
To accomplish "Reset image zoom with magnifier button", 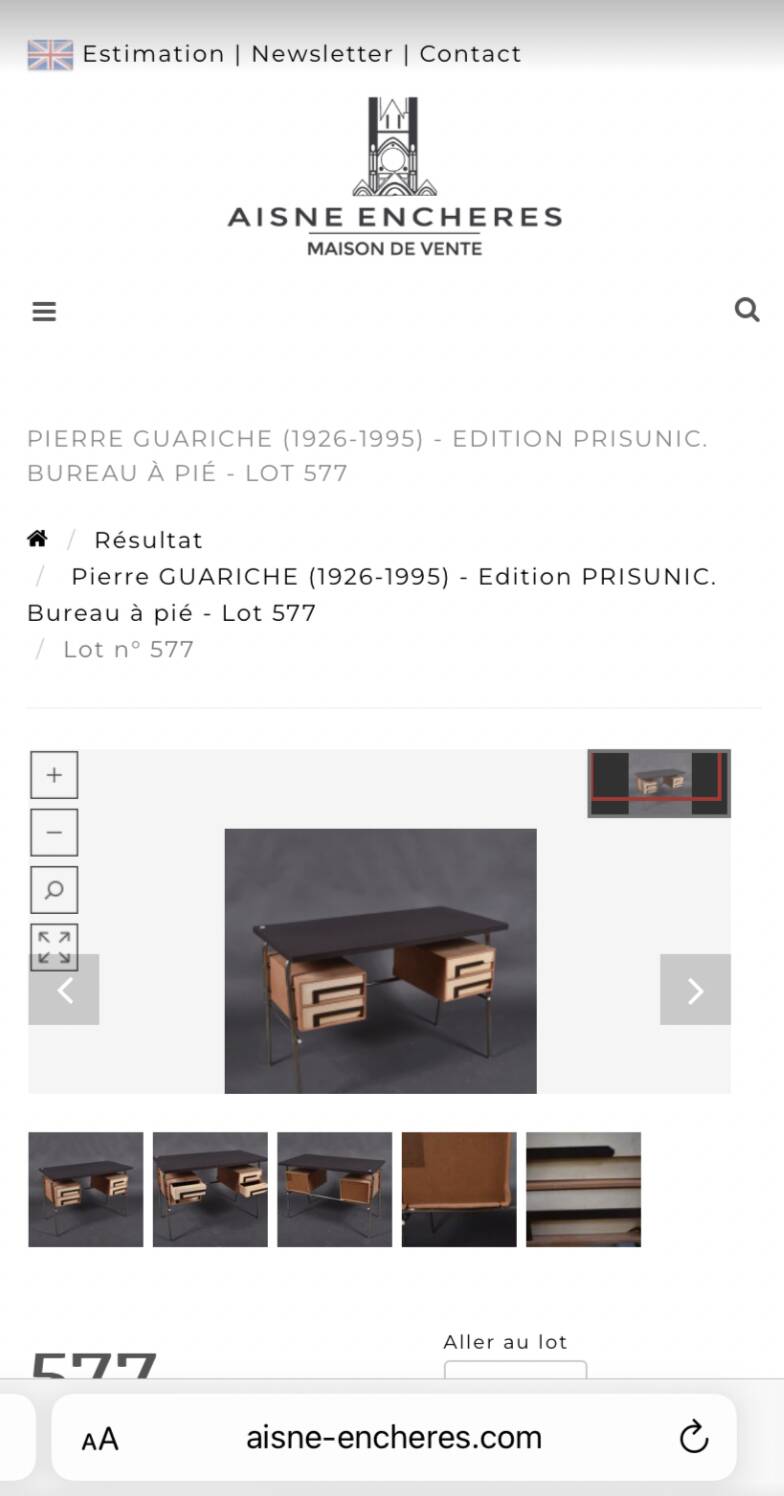I will [x=54, y=889].
